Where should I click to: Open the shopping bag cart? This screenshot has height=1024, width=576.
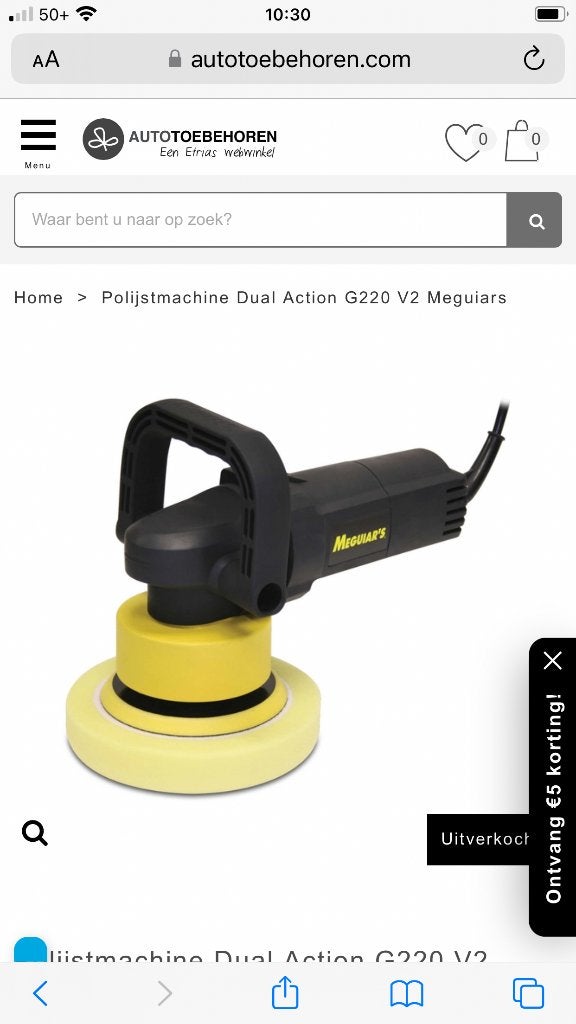point(524,140)
